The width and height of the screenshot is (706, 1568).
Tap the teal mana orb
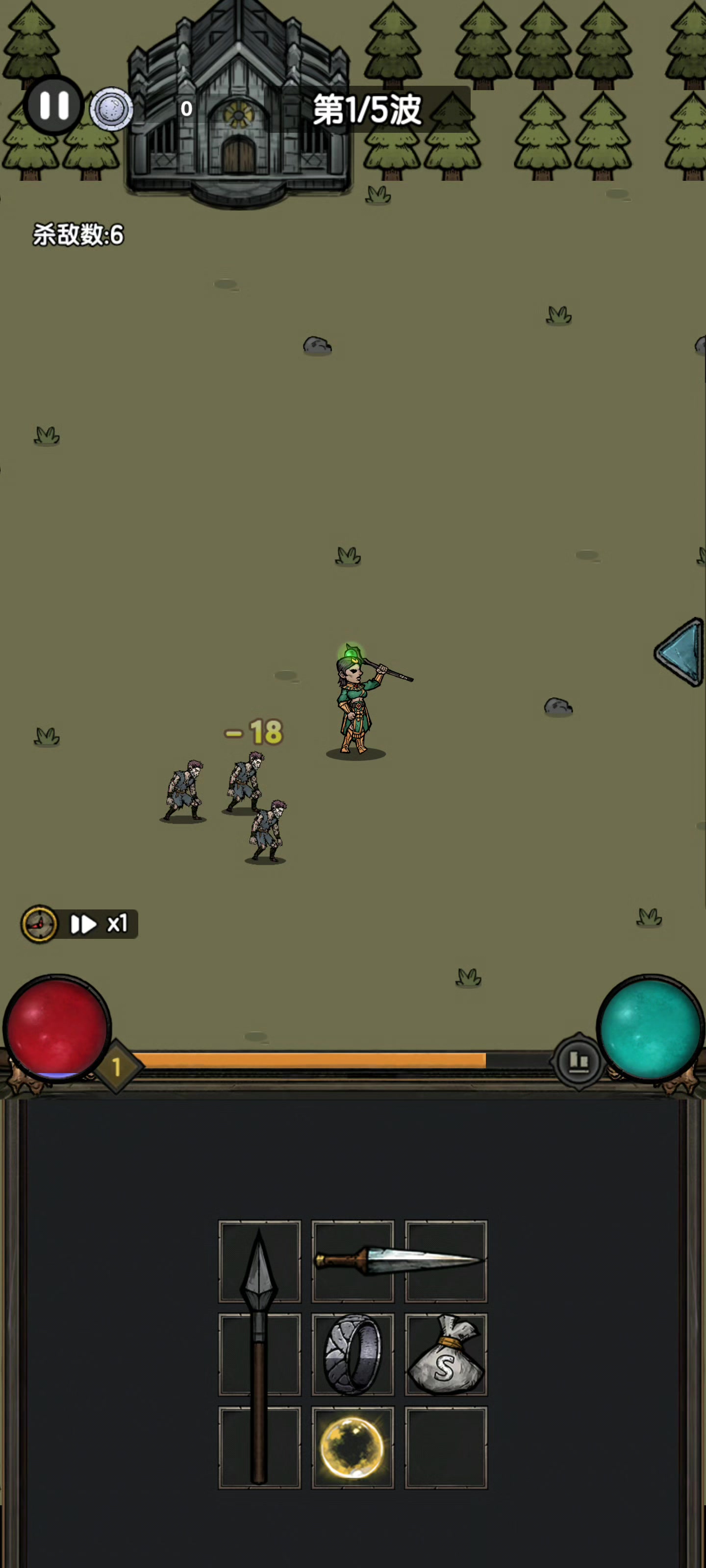(x=650, y=1029)
